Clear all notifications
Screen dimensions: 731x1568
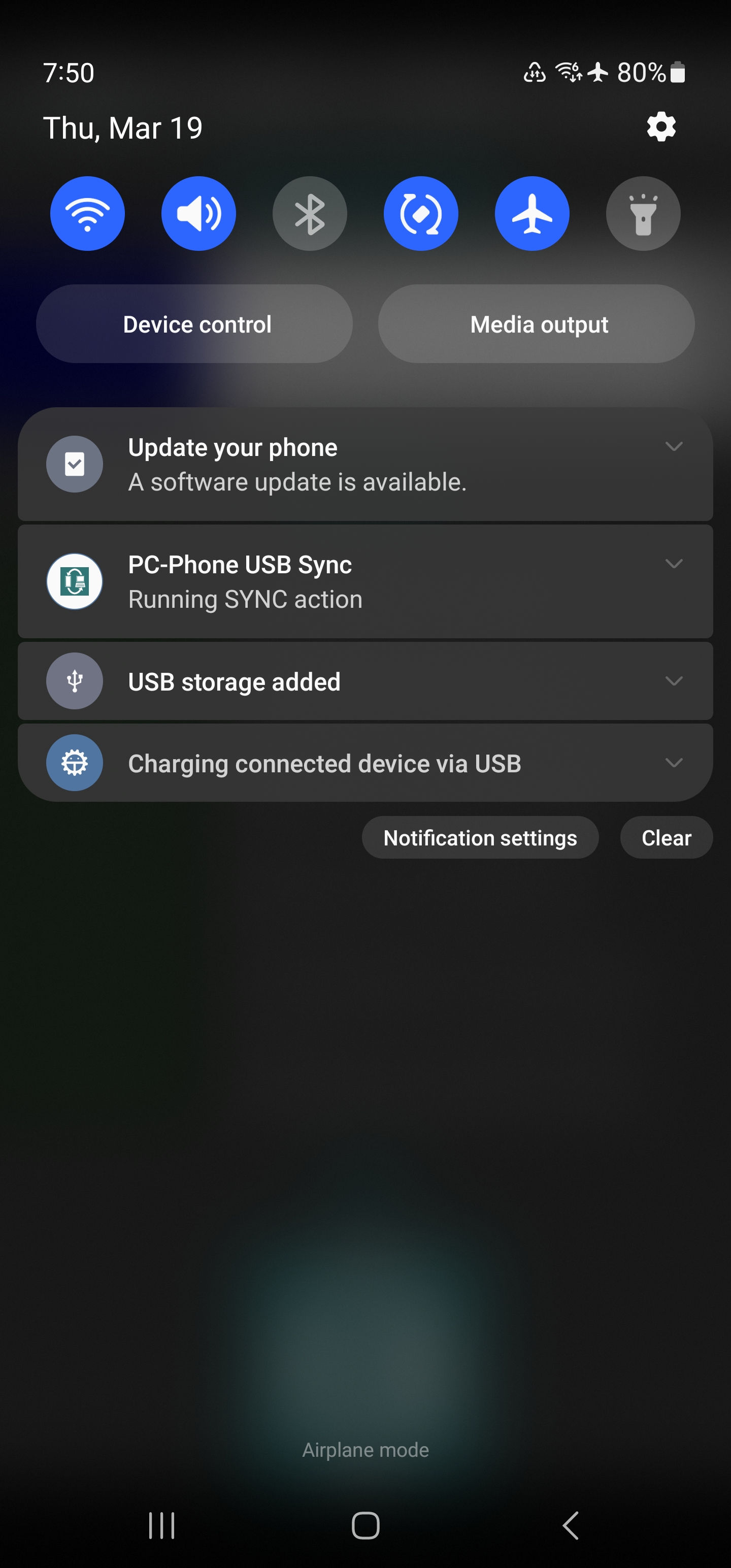[666, 838]
